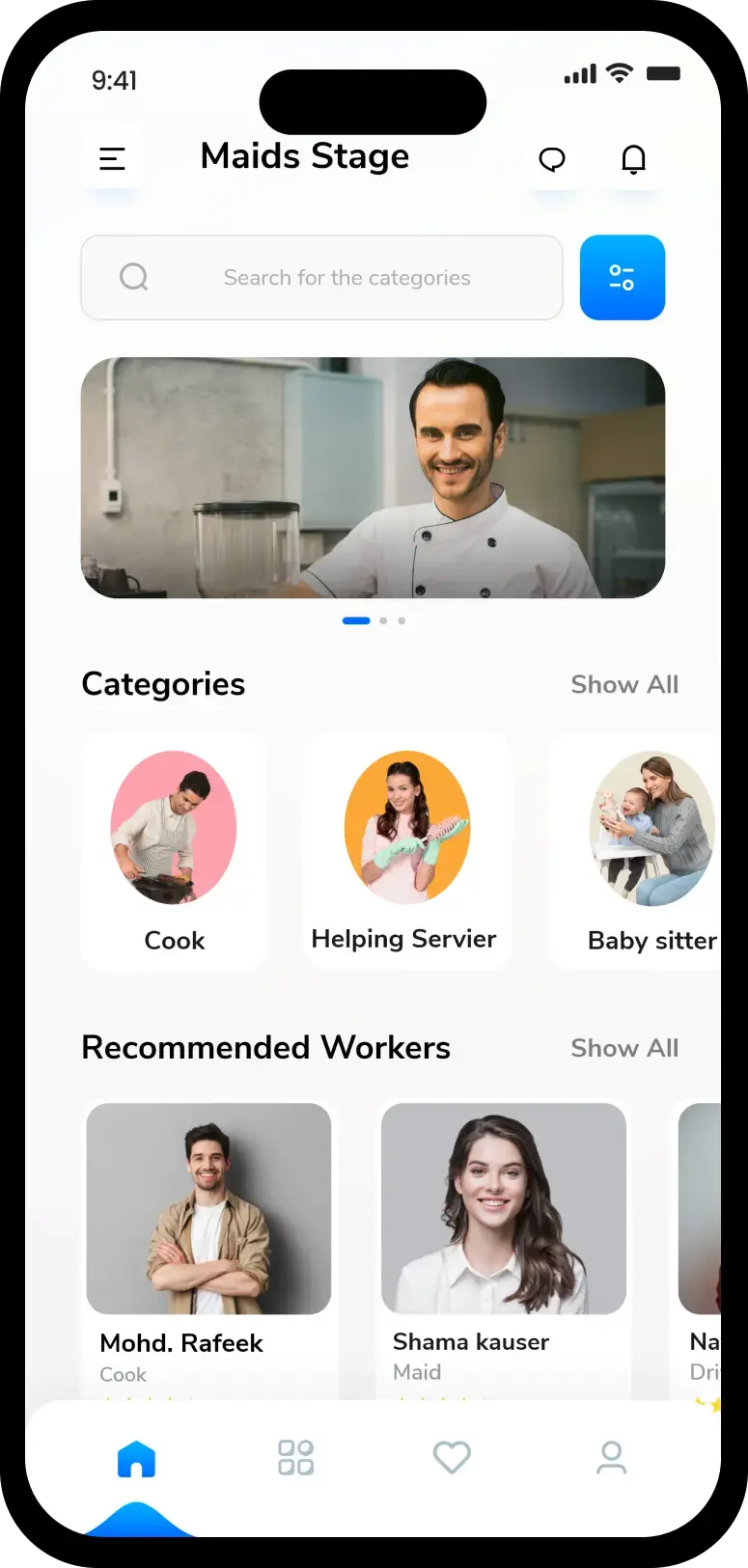Screen dimensions: 748x1568
Task: Open Shama kauser's worker card
Action: [504, 1250]
